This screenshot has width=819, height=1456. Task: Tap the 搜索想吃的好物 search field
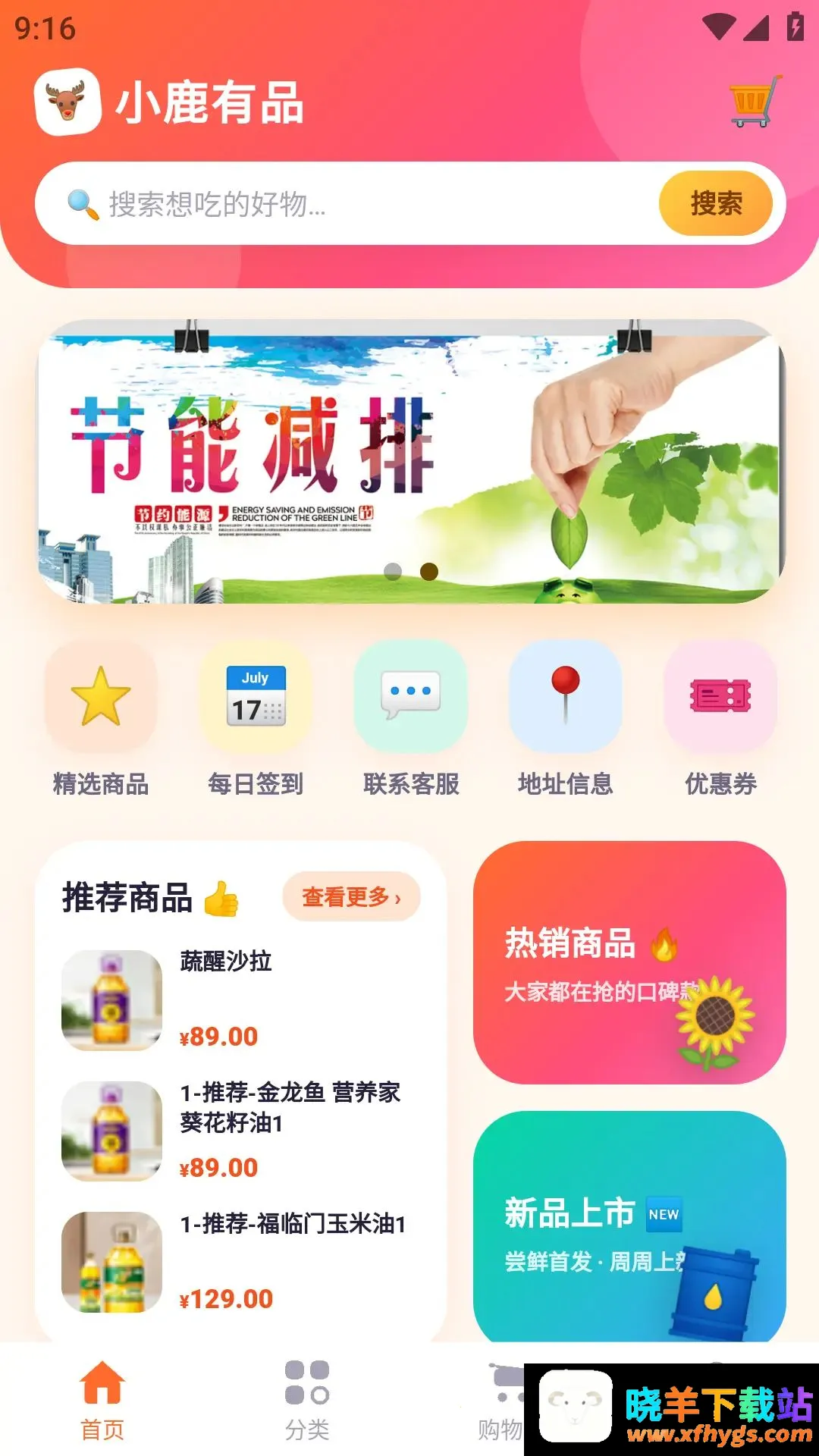coord(347,203)
